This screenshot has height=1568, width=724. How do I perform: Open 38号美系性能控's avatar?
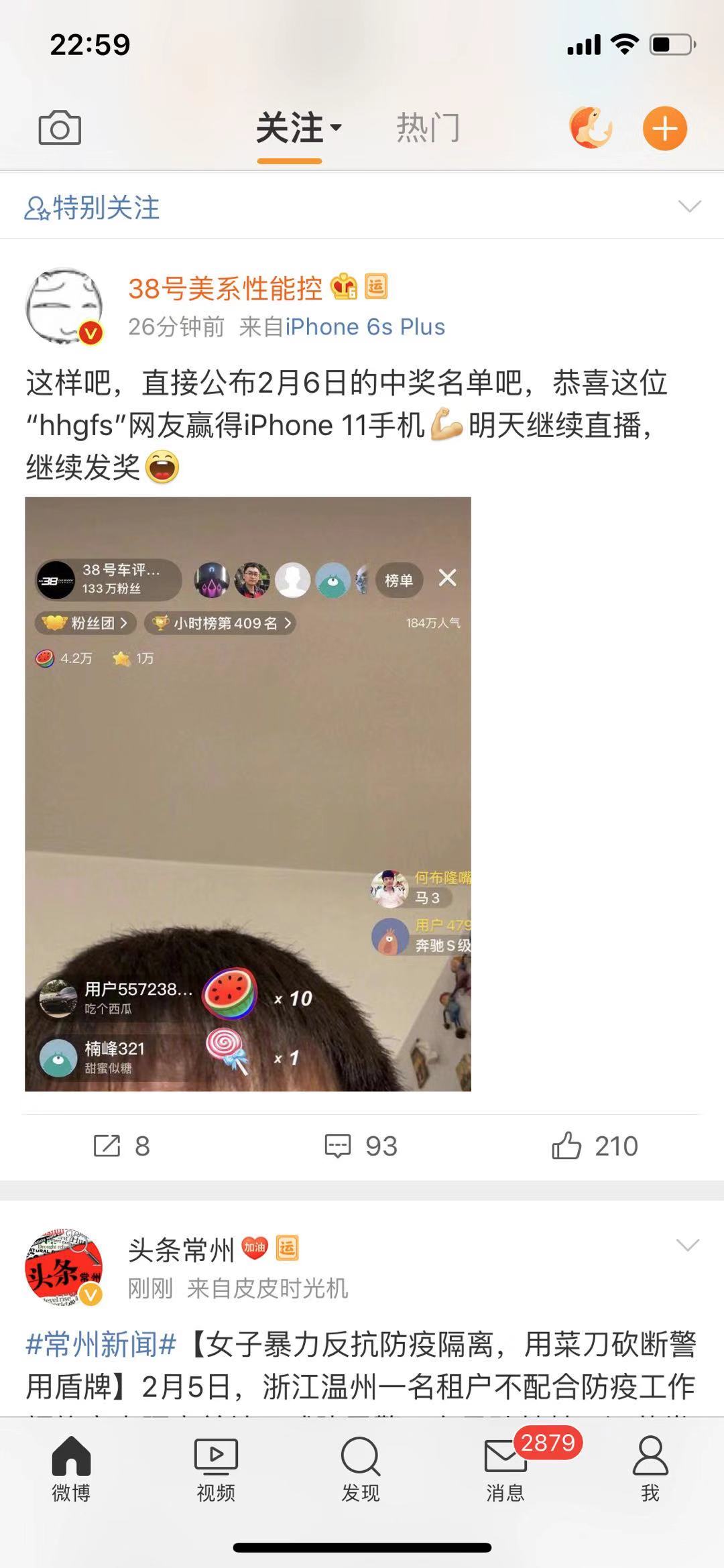coord(64,306)
